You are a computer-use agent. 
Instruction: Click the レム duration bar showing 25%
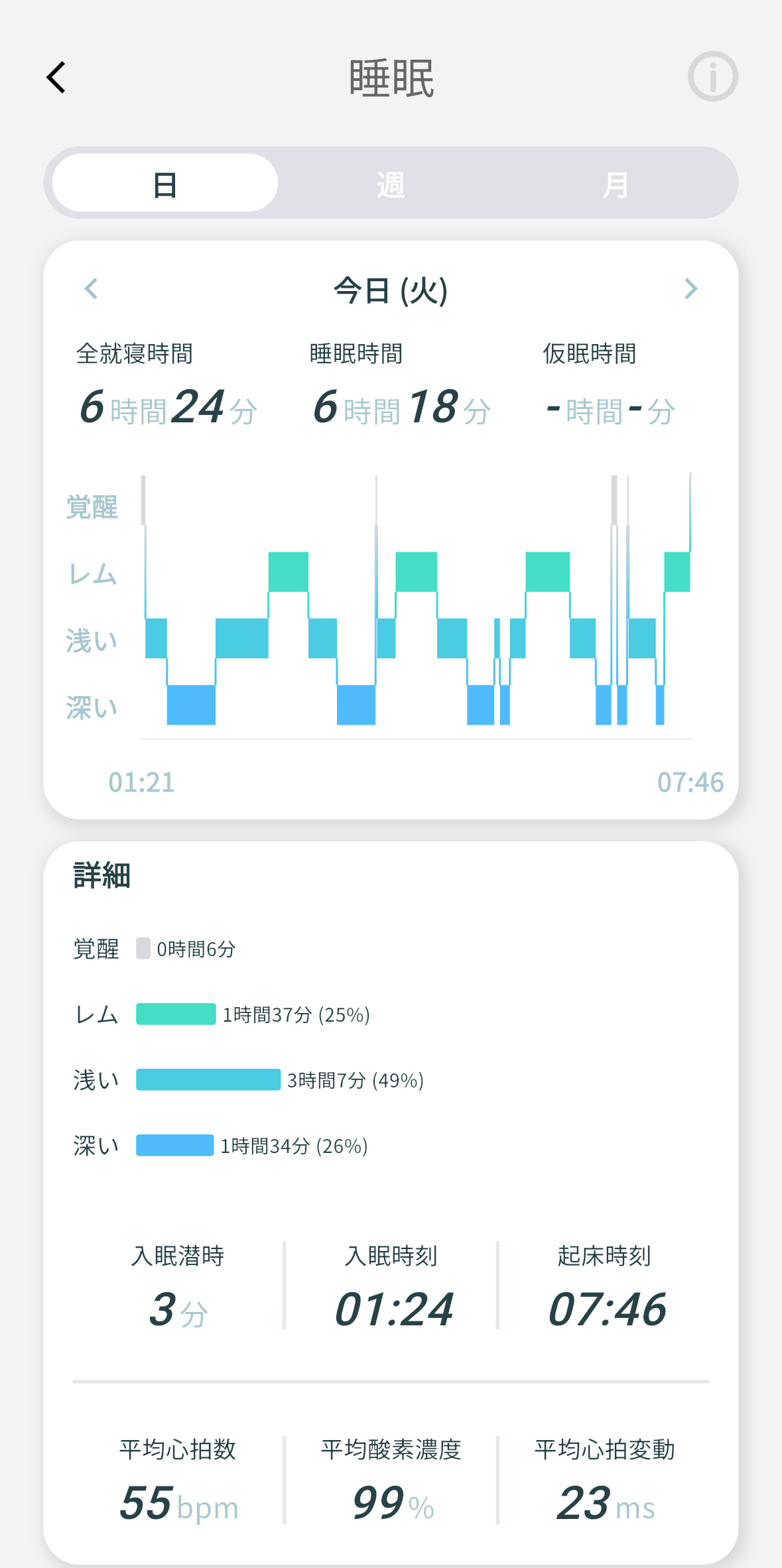tap(175, 1014)
